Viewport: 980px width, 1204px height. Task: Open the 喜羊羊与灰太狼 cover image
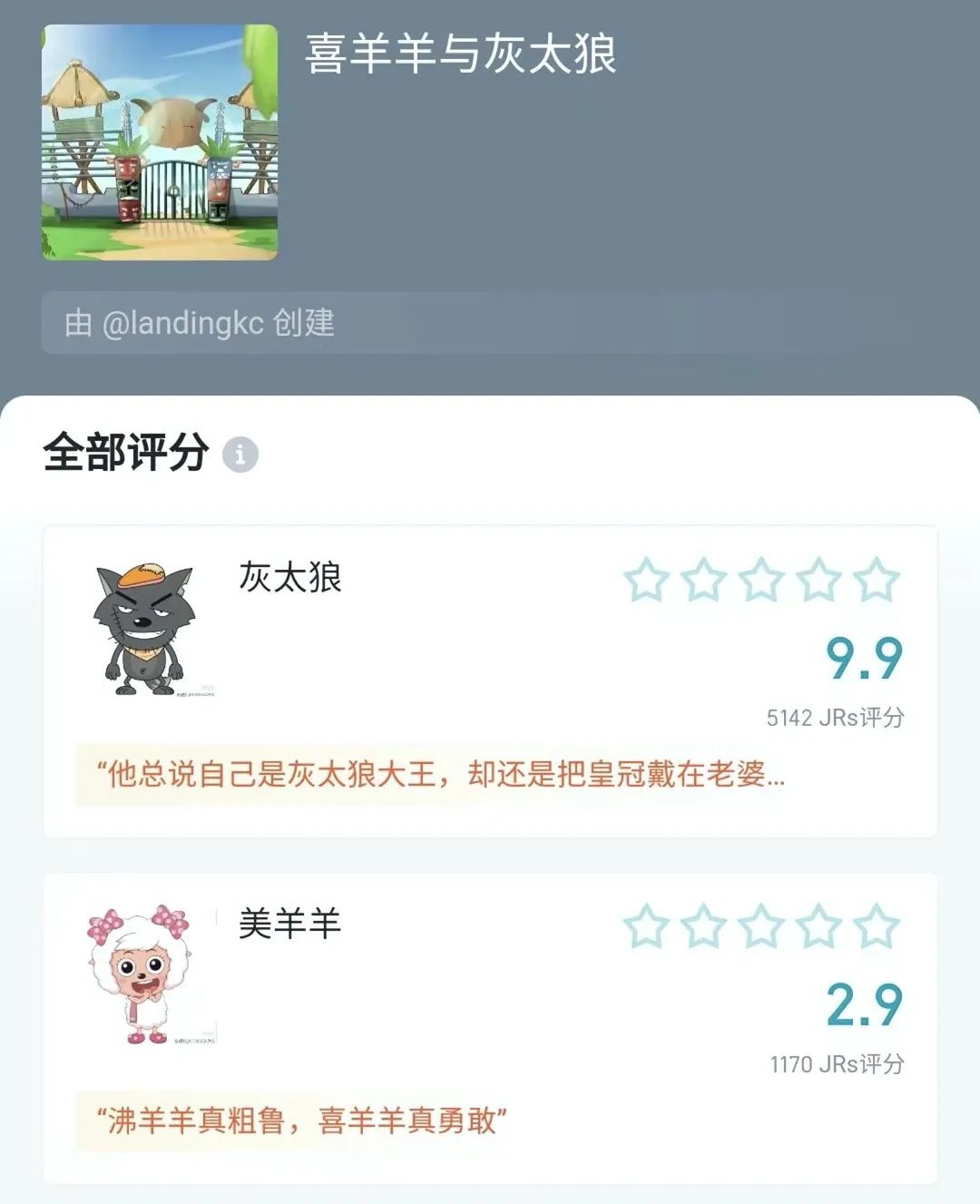click(x=160, y=142)
